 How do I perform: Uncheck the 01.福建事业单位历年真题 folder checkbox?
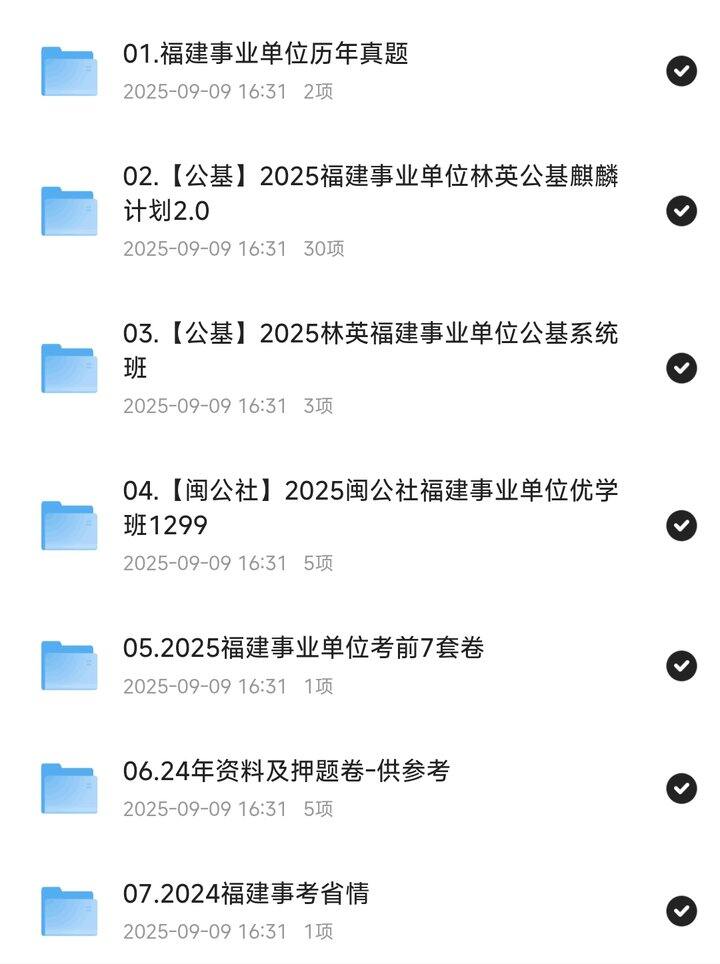[681, 71]
